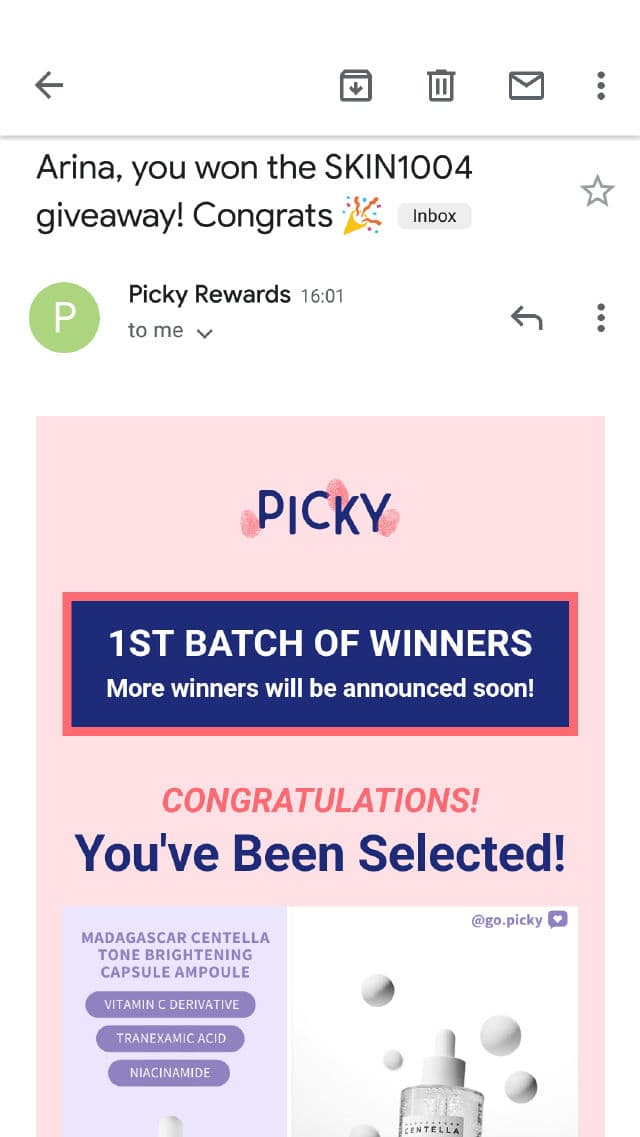640x1137 pixels.
Task: Star this email
Action: [597, 191]
